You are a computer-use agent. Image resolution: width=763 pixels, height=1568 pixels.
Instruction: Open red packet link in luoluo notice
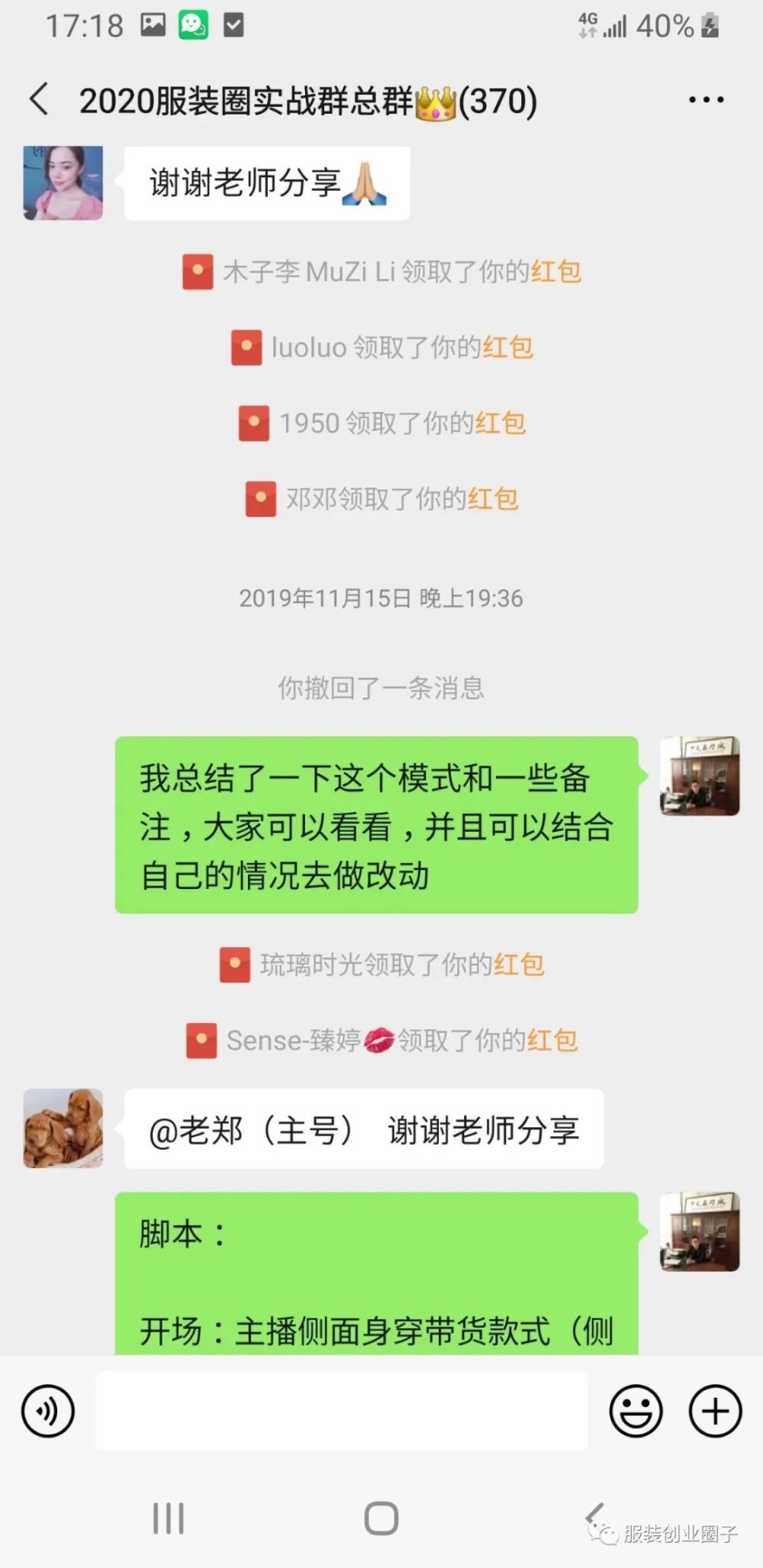pos(507,348)
